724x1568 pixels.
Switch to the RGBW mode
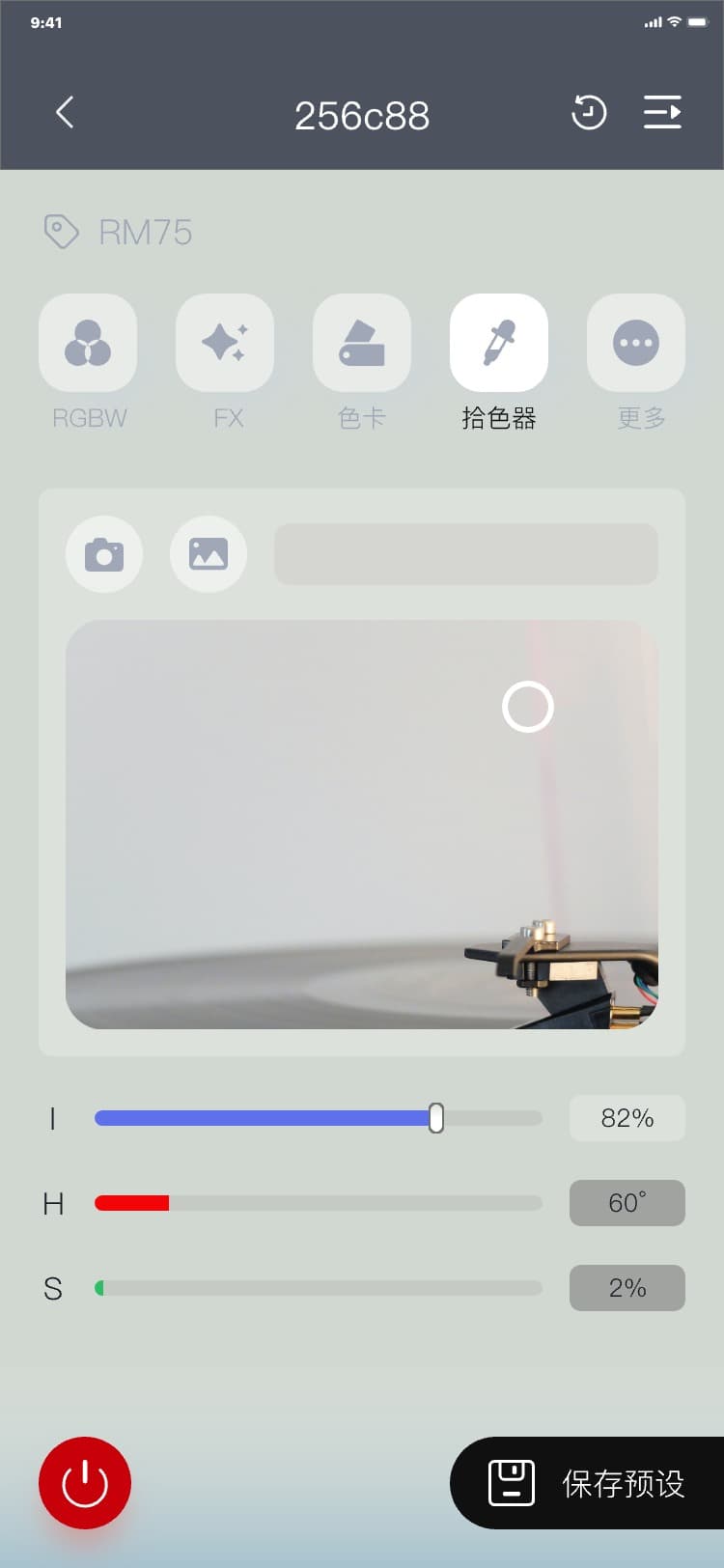click(x=88, y=343)
